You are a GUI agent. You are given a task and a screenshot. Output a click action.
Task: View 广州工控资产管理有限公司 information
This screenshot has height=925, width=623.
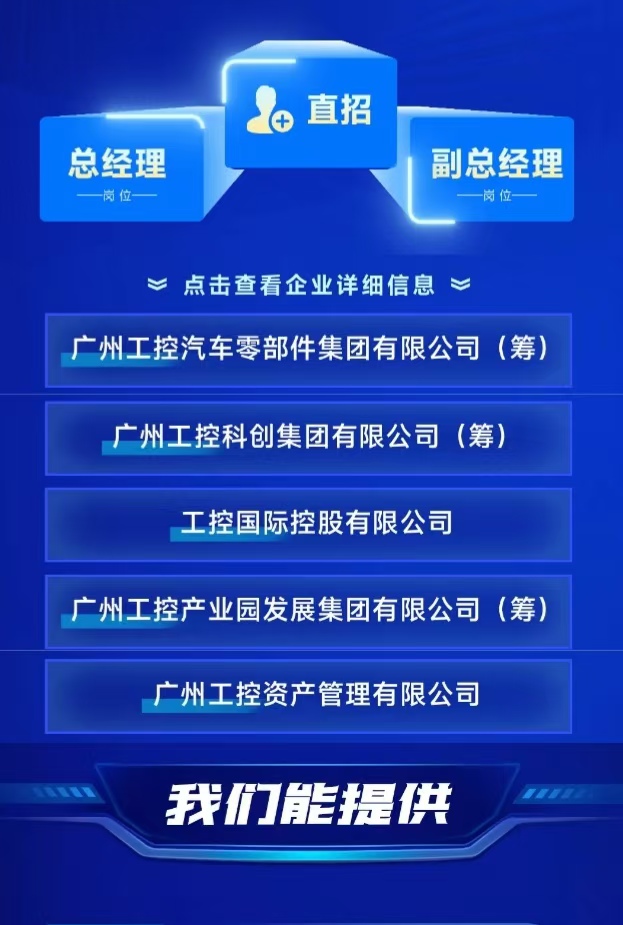point(309,695)
